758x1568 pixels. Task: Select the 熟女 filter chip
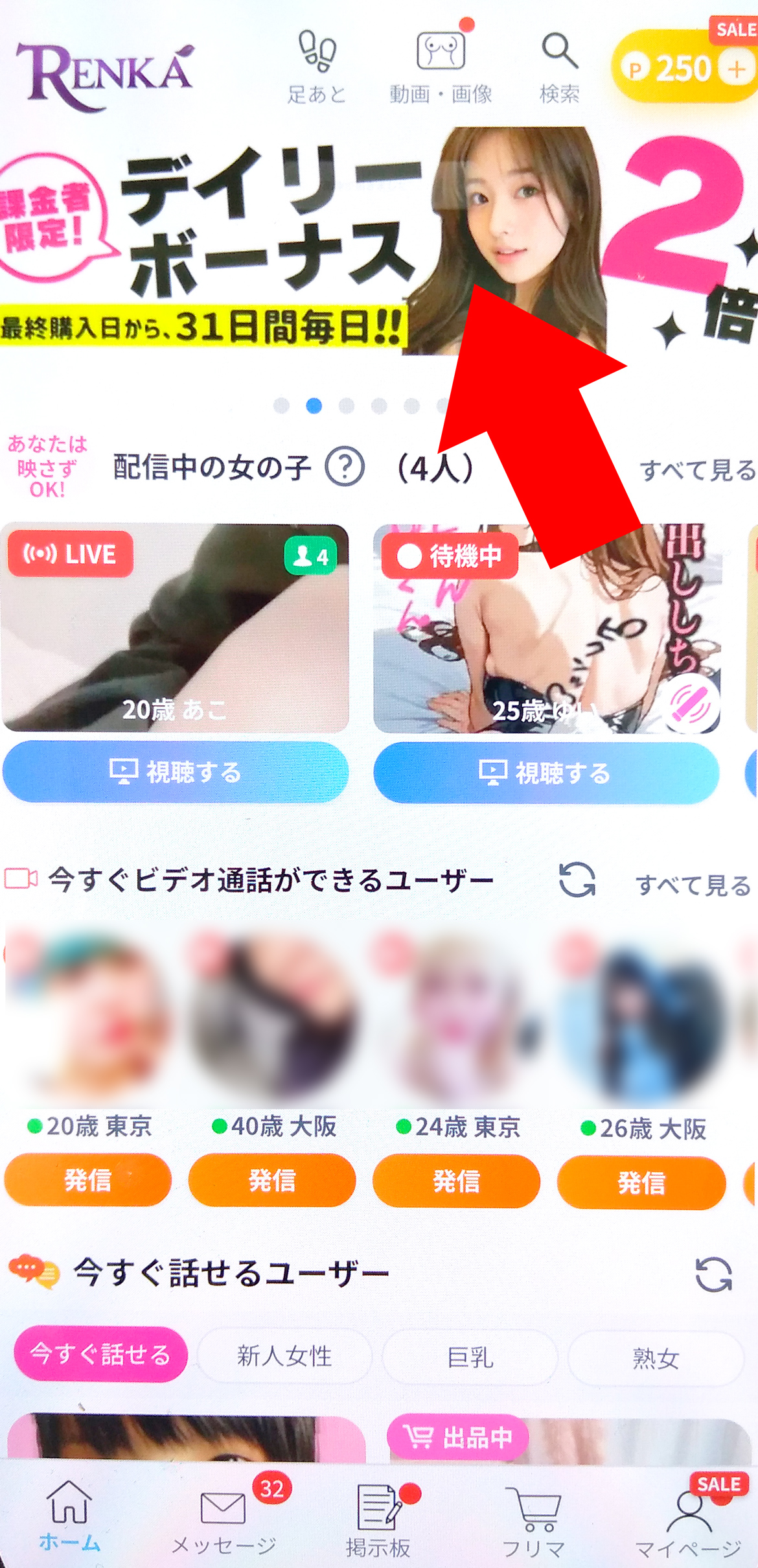click(655, 1358)
